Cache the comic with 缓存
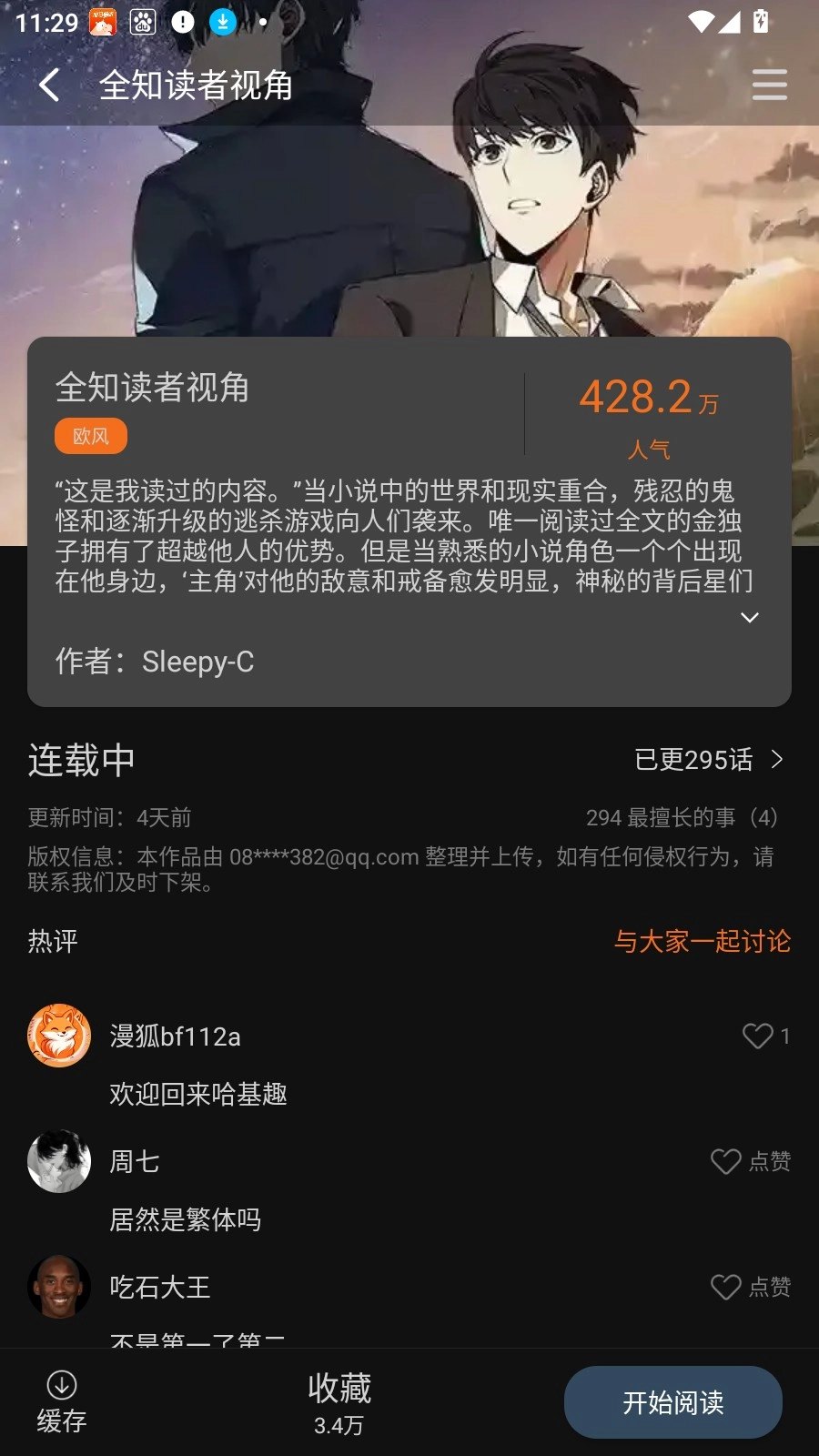 (x=61, y=1401)
